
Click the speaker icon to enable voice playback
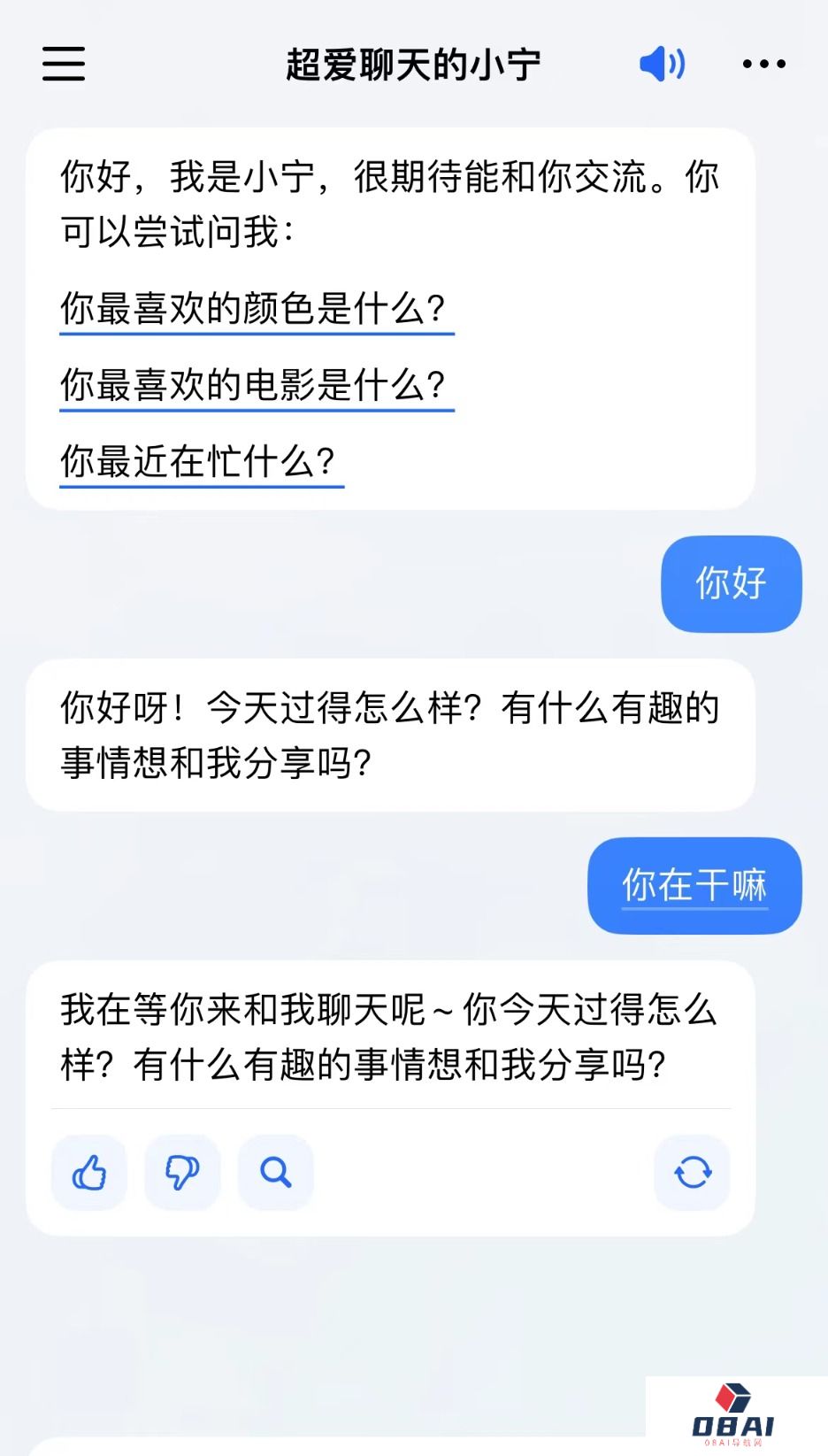tap(661, 64)
